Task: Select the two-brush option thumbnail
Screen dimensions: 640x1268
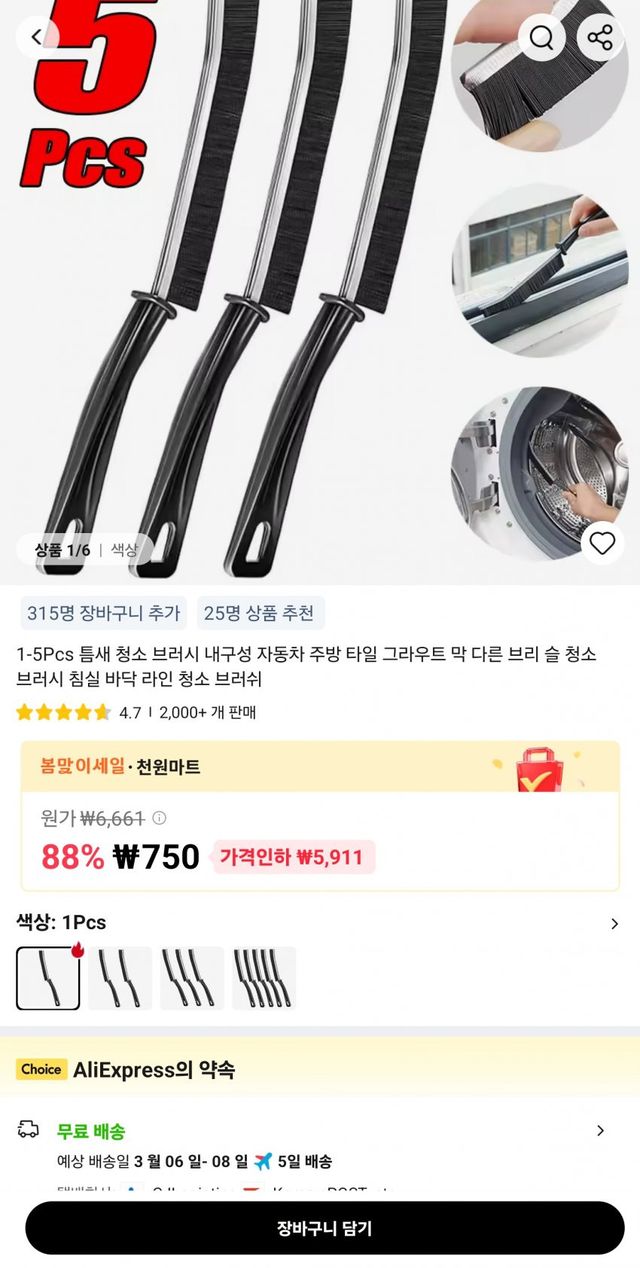Action: click(x=120, y=978)
